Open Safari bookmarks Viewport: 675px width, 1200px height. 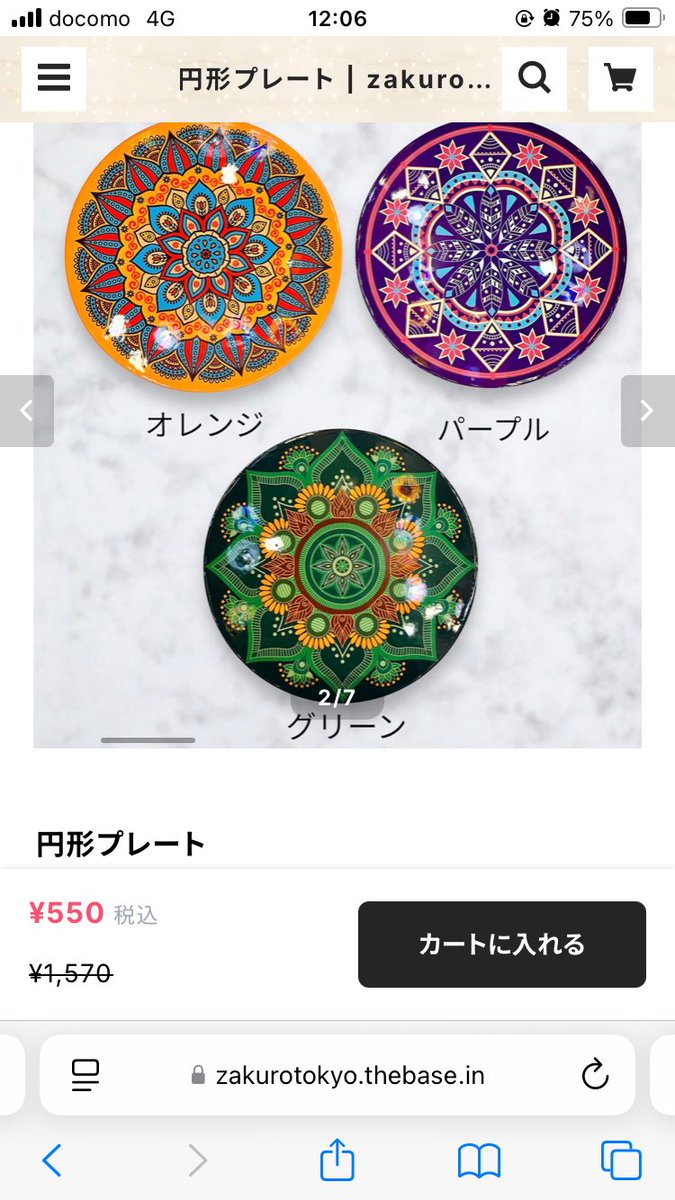[x=479, y=1160]
